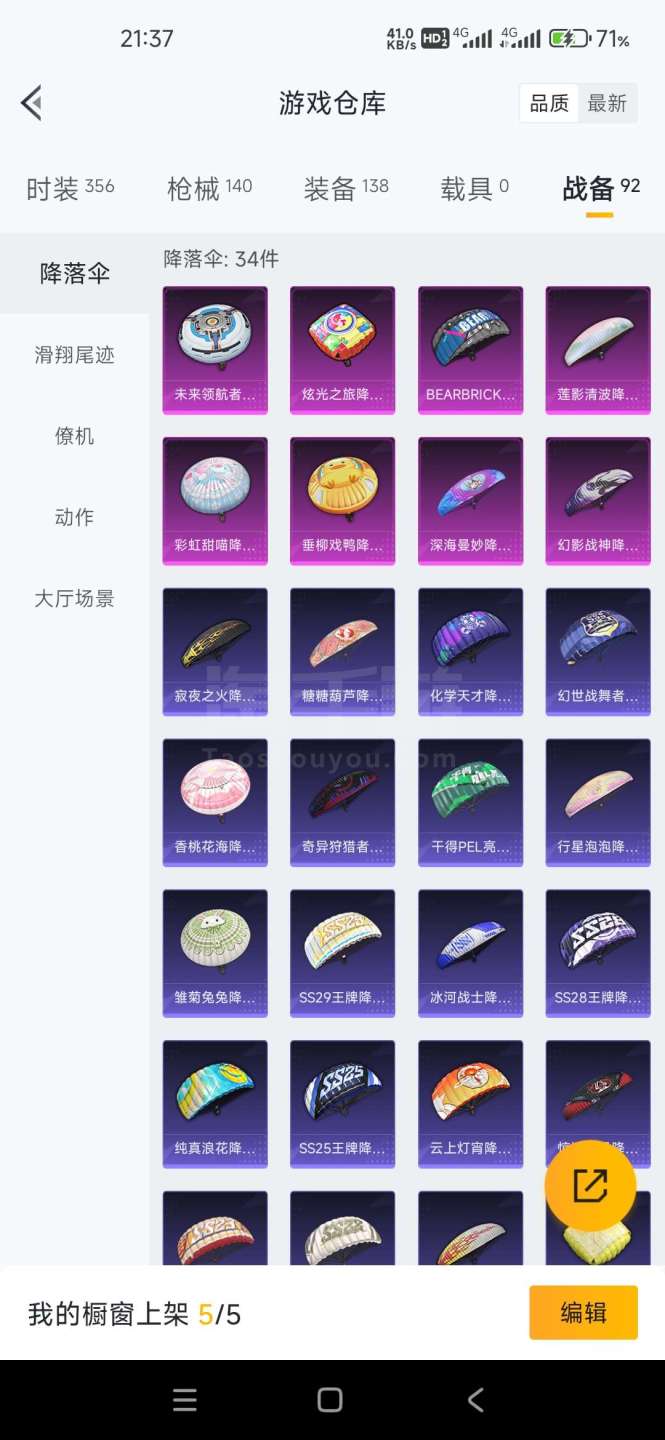Open the 装备 tab
665x1440 pixels.
346,188
